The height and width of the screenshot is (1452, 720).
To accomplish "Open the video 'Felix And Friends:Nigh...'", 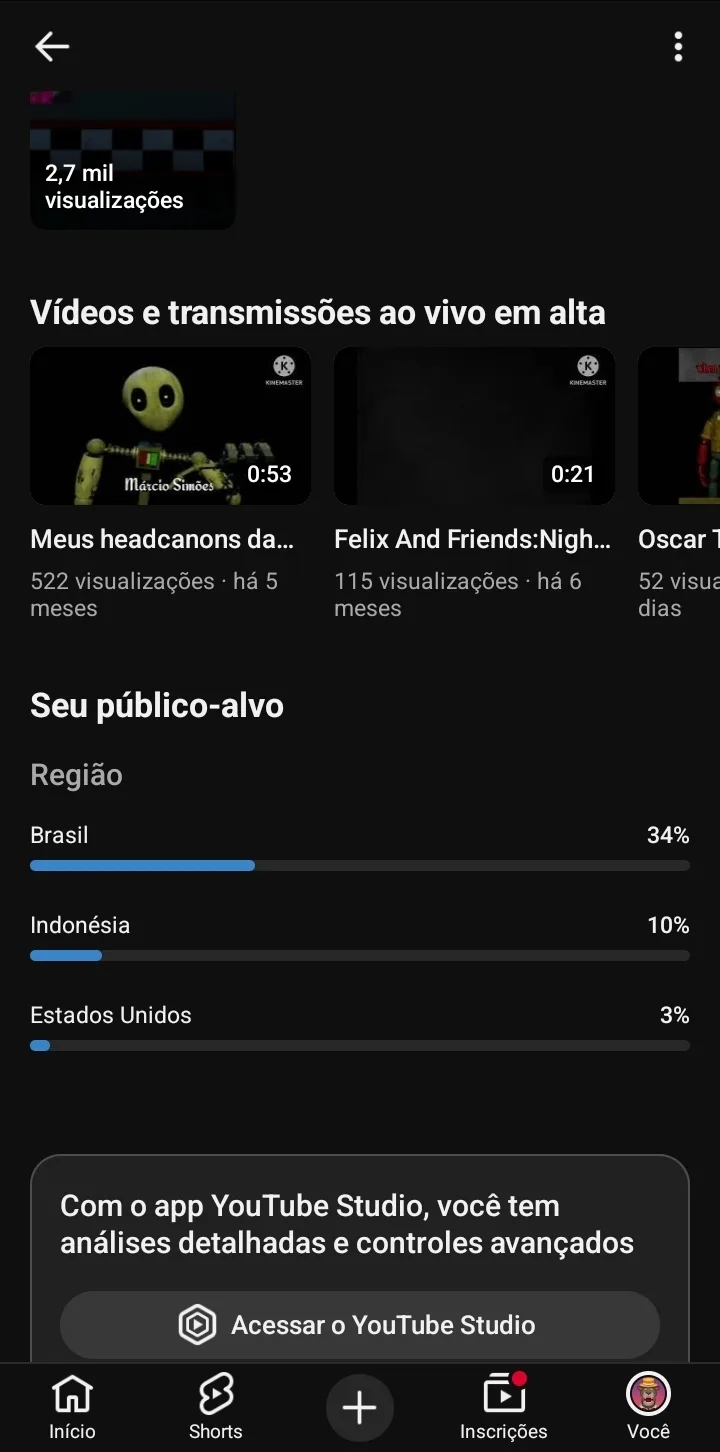I will coord(474,426).
